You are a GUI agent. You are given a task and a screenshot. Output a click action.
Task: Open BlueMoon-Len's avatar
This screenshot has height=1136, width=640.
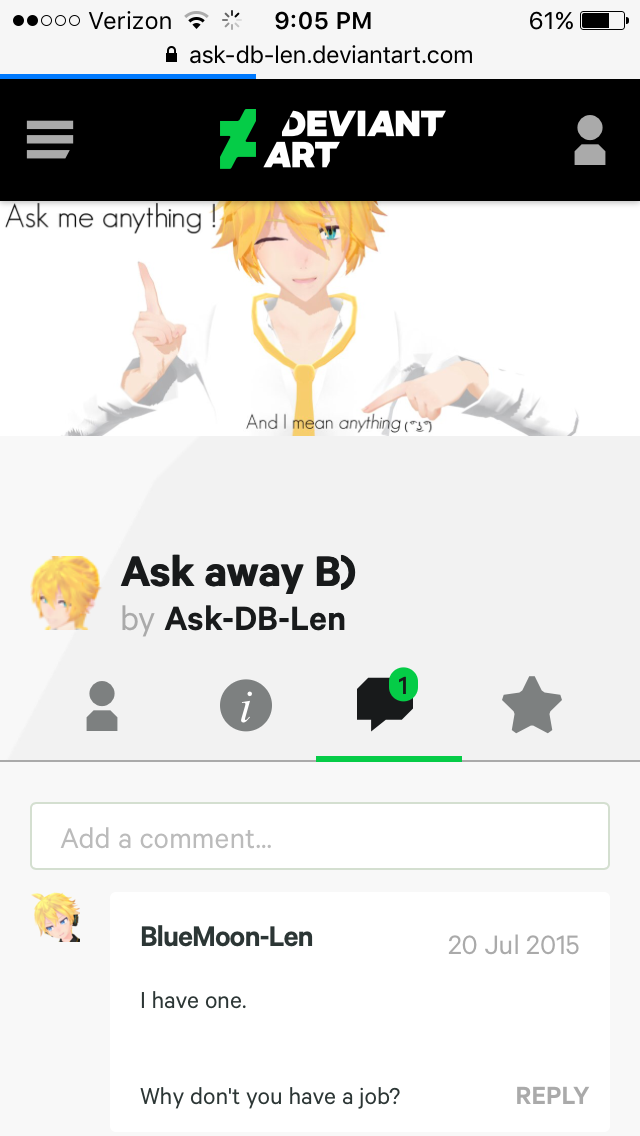(x=56, y=919)
